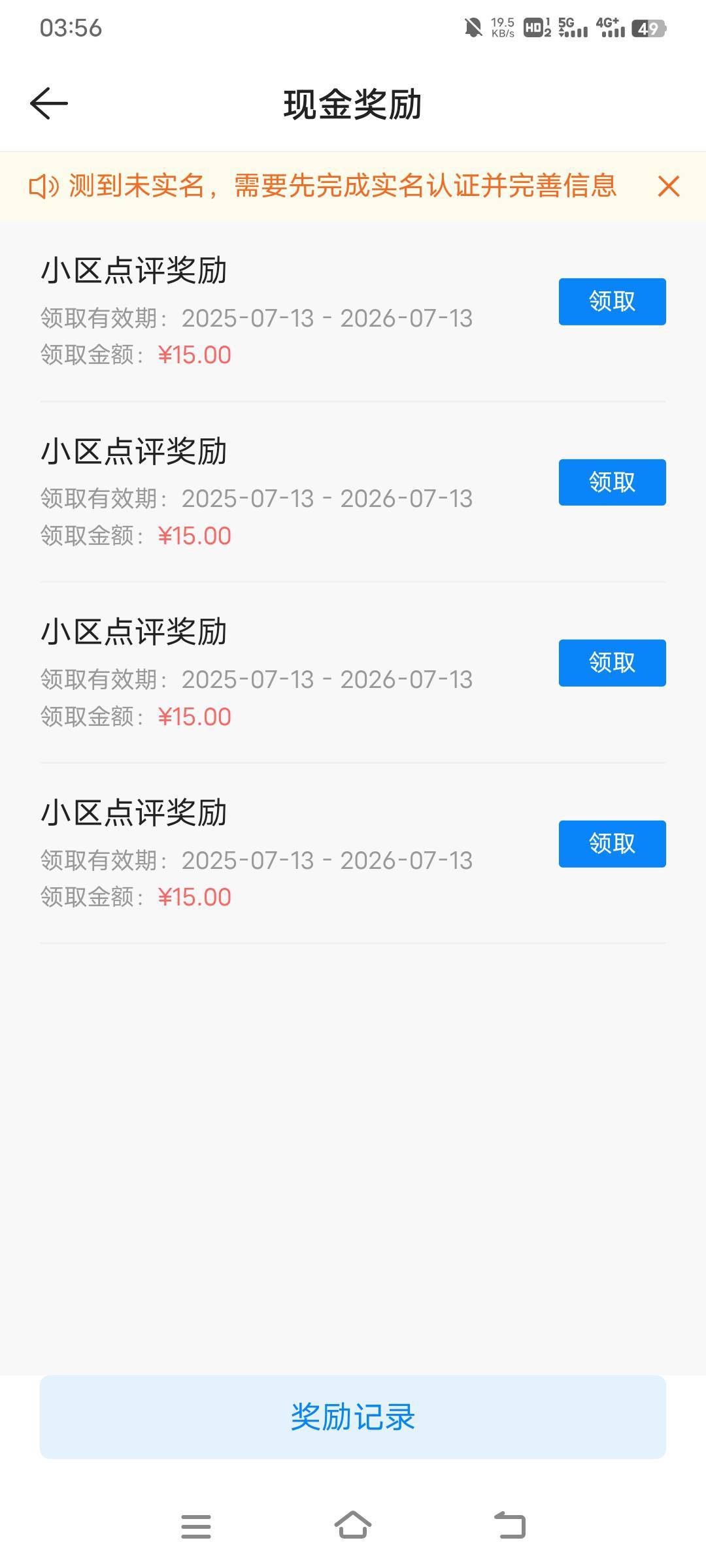
Task: Tap the system home button
Action: coord(353,1526)
